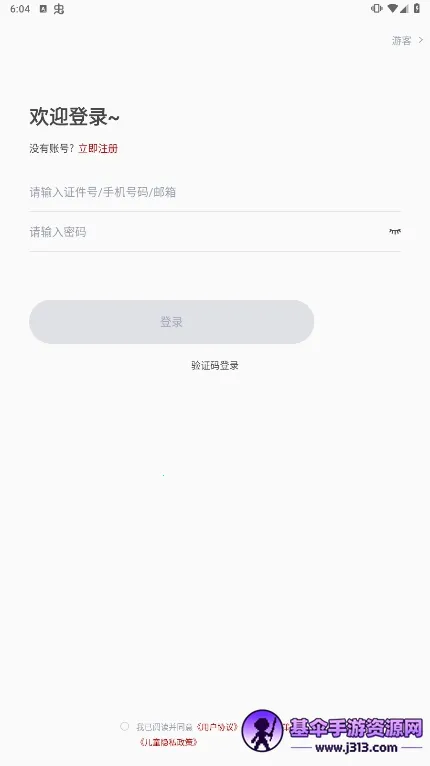The width and height of the screenshot is (430, 766).
Task: Focus the 请输入密码 password field
Action: pyautogui.click(x=205, y=232)
